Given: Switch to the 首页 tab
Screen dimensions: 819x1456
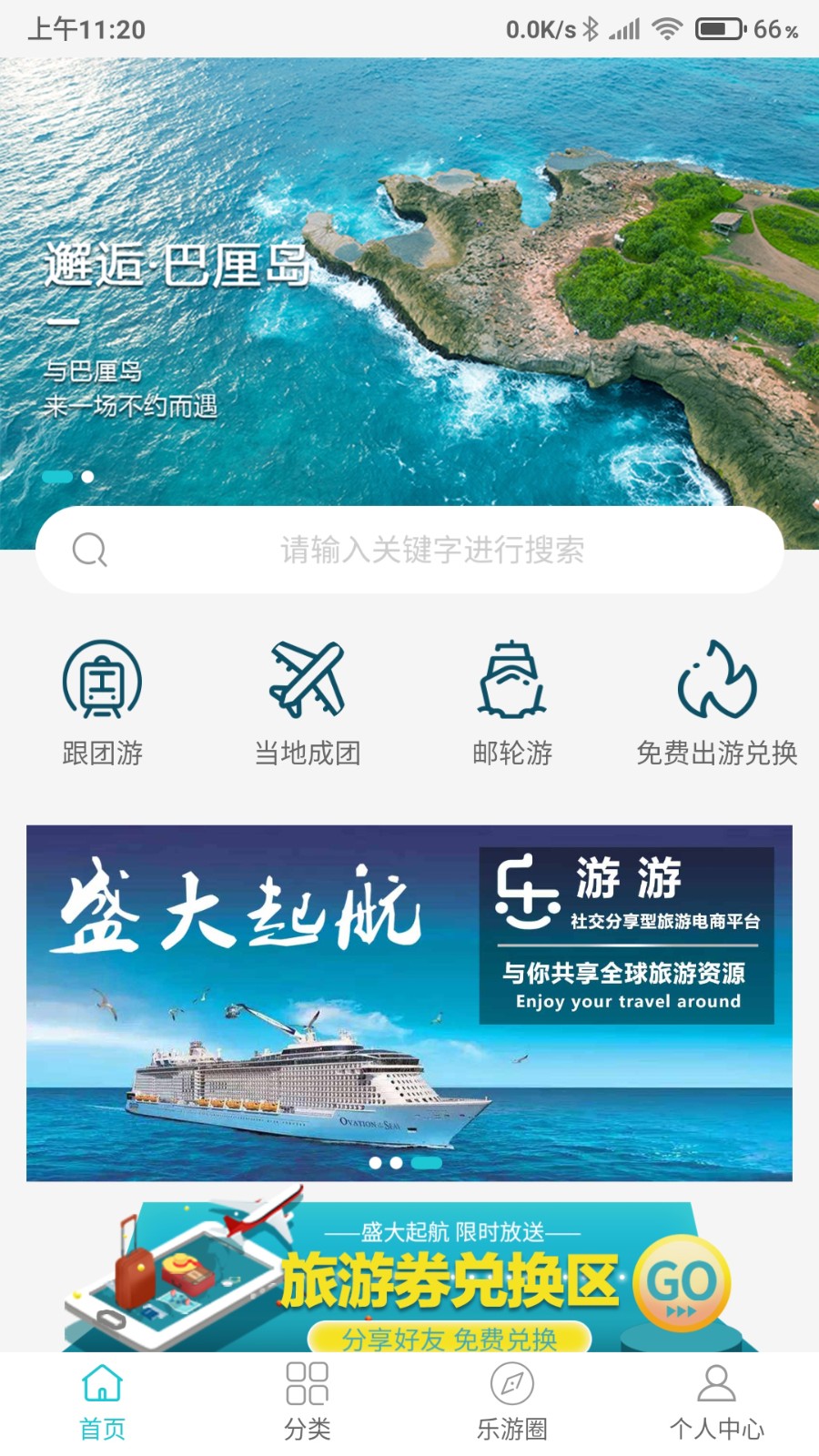Looking at the screenshot, I should (x=102, y=1402).
